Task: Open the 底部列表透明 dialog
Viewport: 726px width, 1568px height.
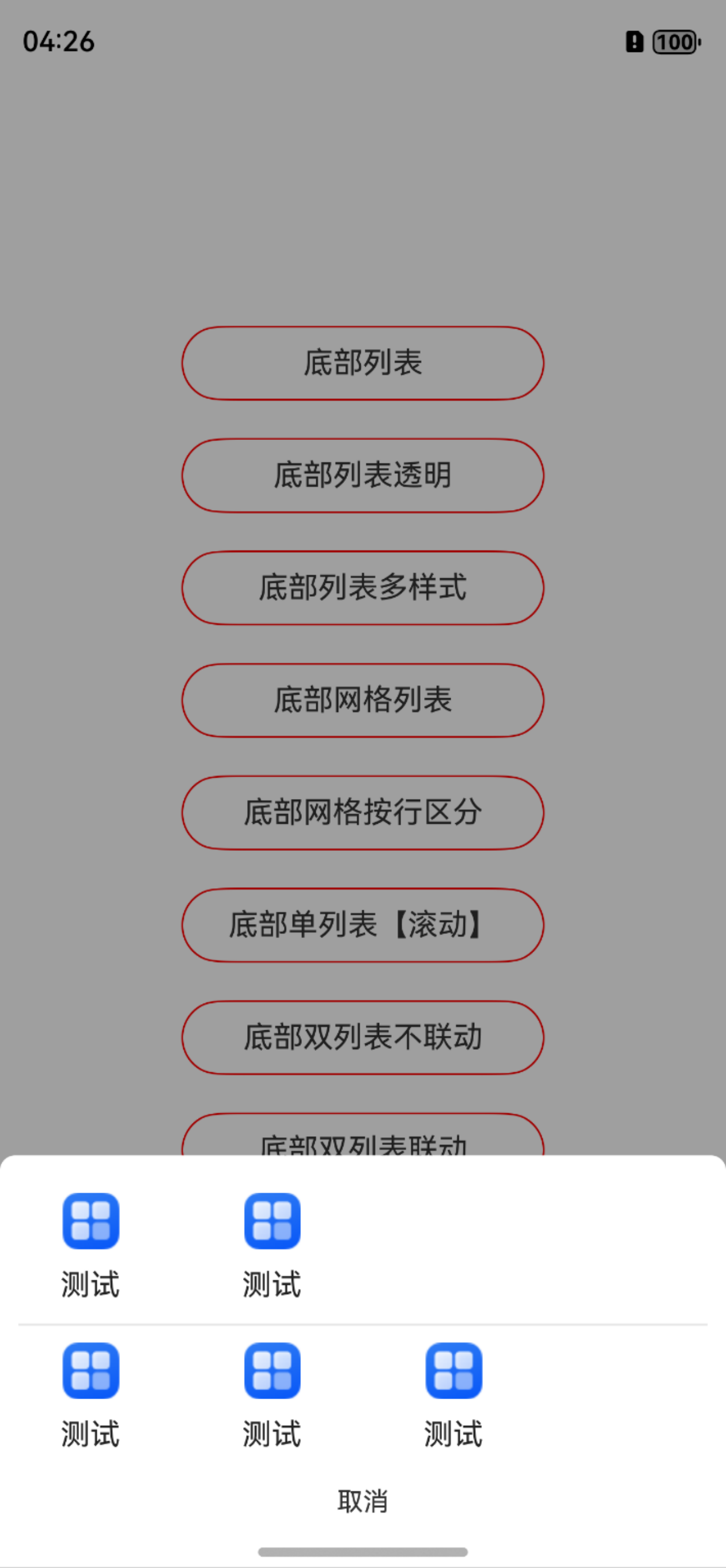Action: pyautogui.click(x=362, y=476)
